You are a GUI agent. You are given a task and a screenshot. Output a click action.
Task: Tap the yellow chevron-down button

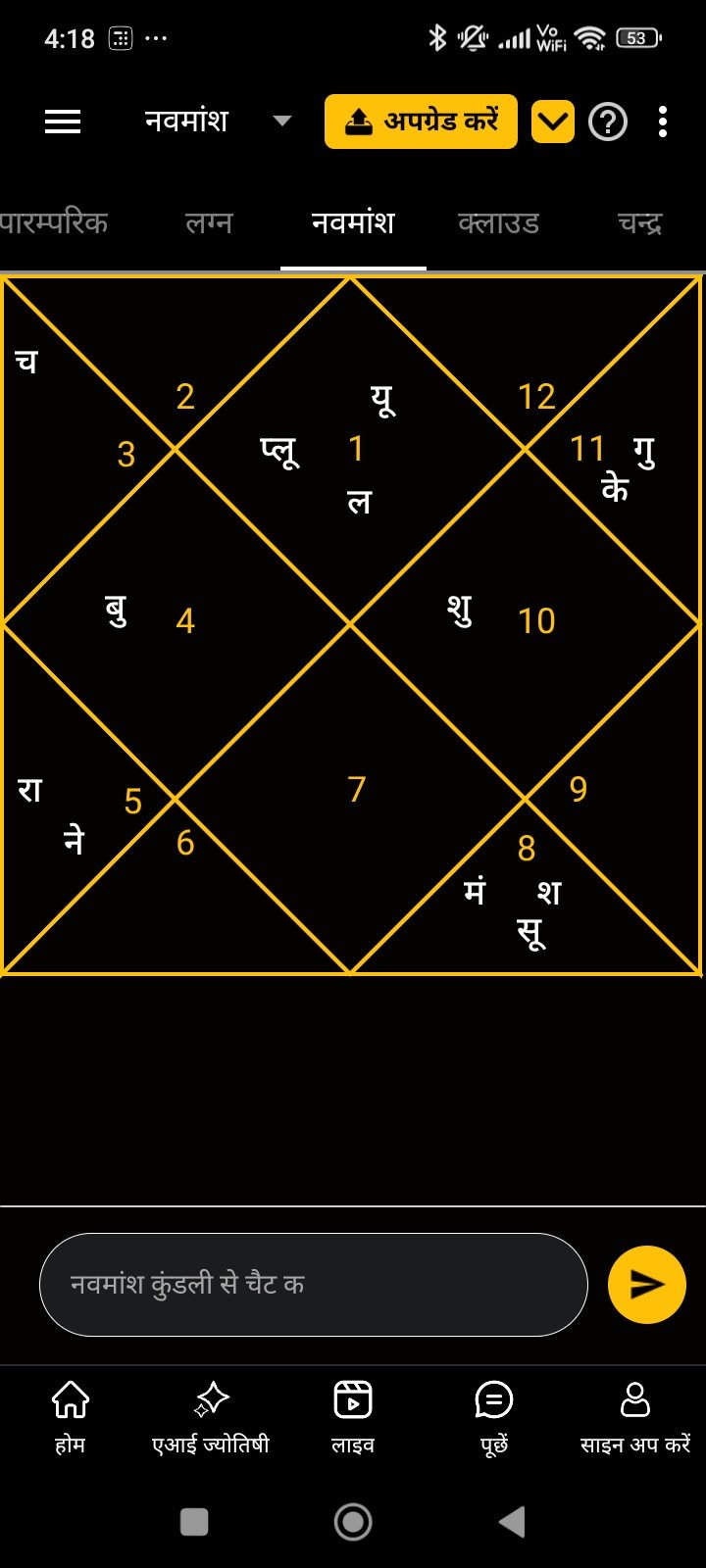coord(553,122)
